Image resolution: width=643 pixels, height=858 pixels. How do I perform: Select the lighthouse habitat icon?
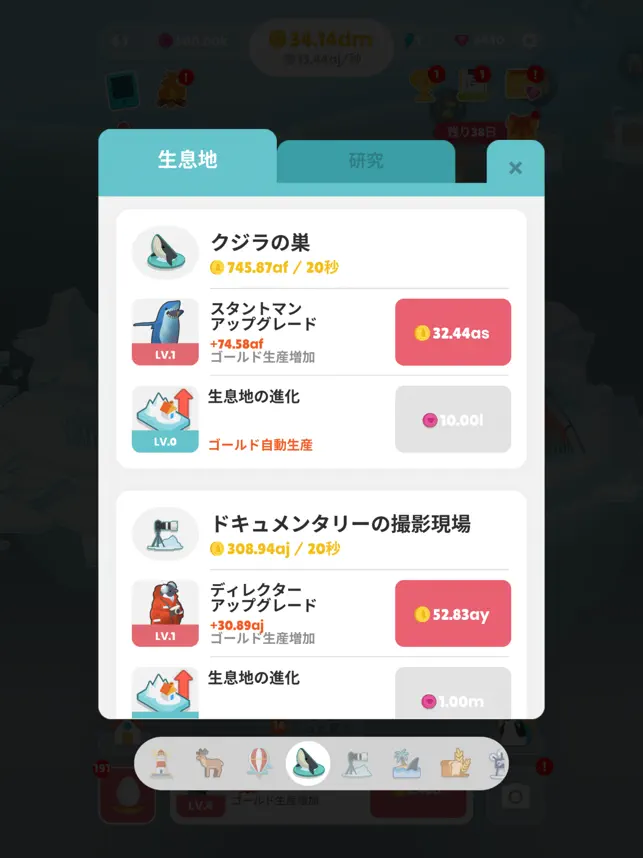162,763
